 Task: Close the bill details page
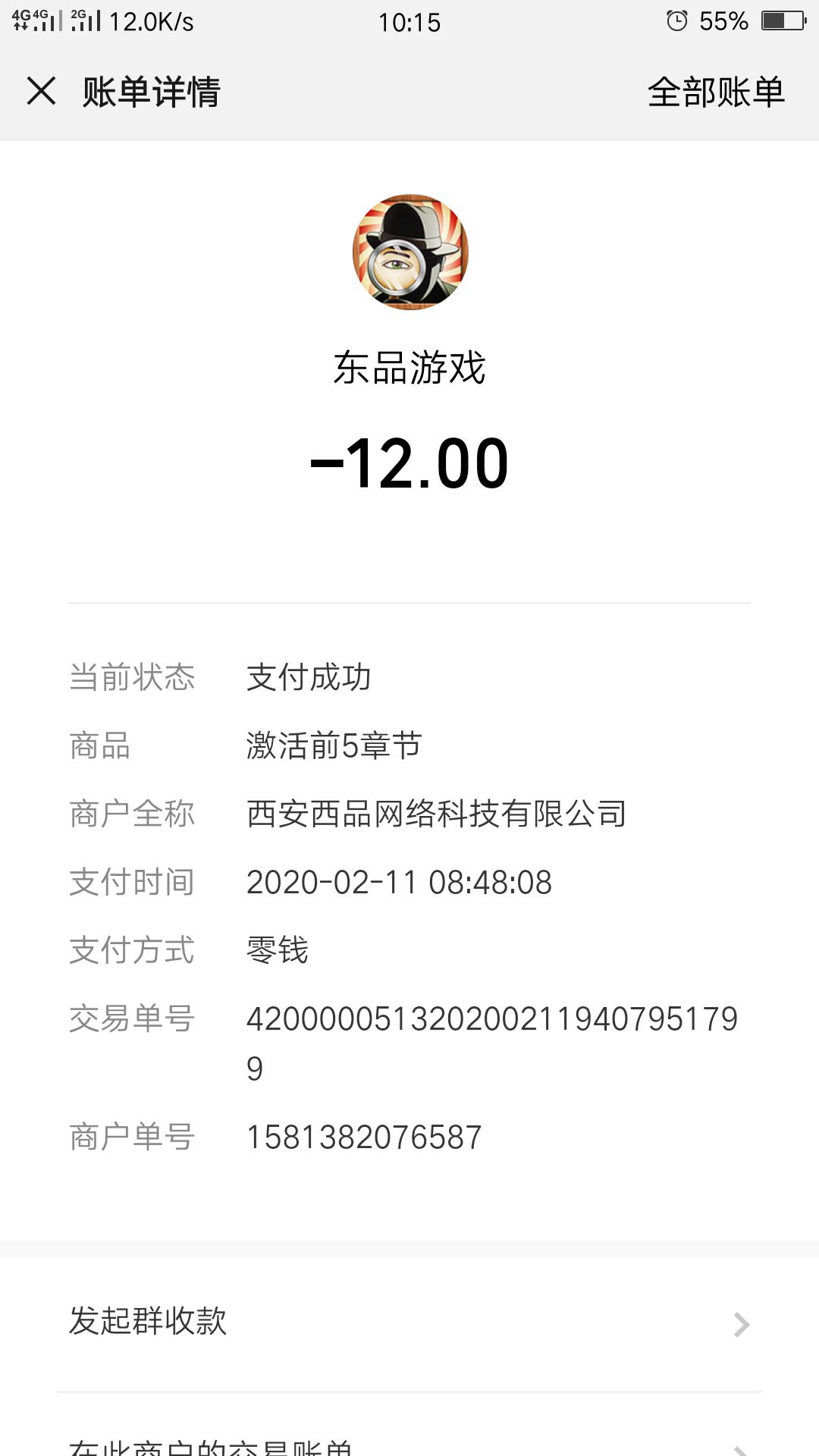tap(42, 91)
